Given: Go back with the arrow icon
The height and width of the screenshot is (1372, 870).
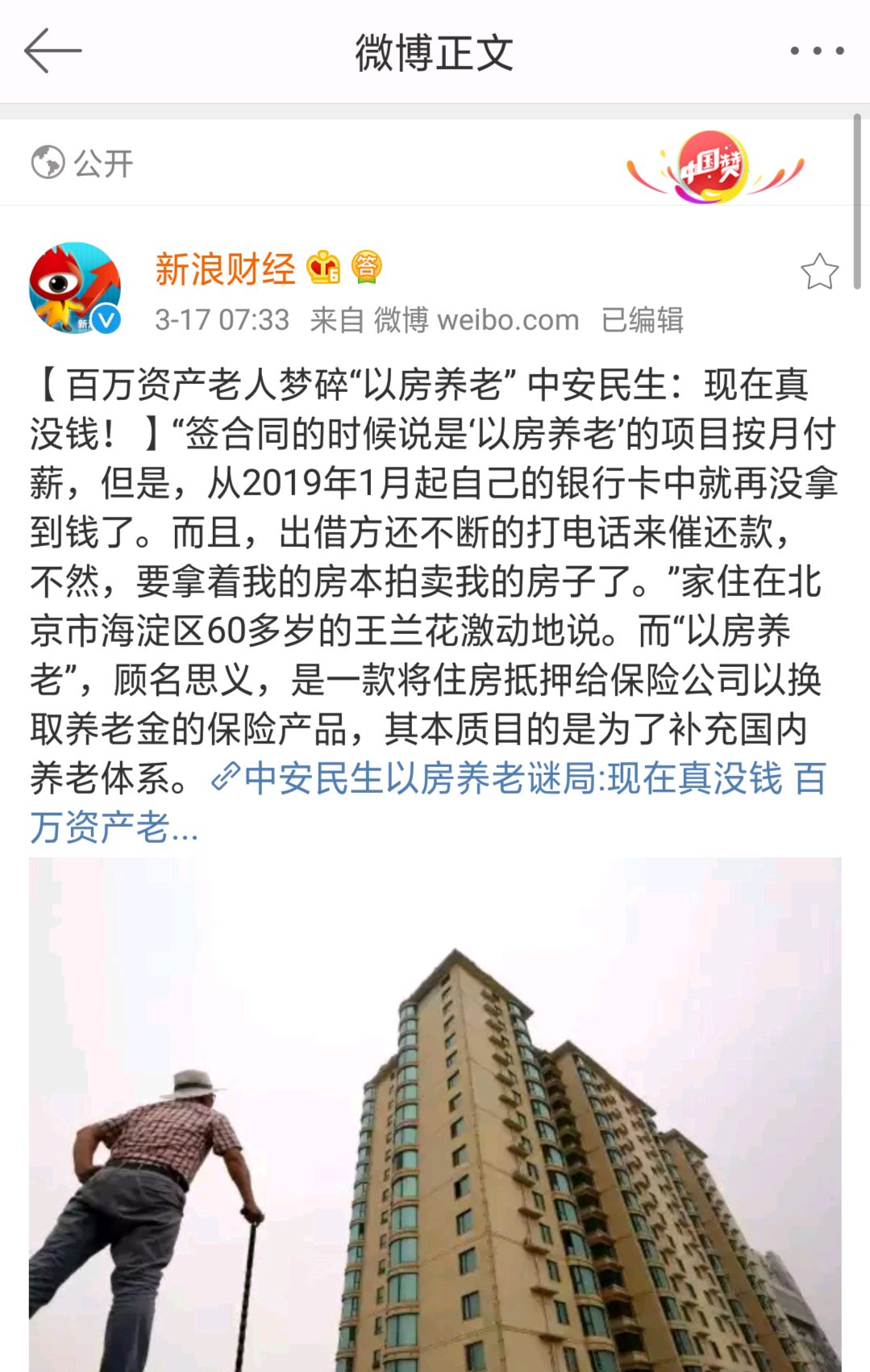Looking at the screenshot, I should tap(53, 51).
